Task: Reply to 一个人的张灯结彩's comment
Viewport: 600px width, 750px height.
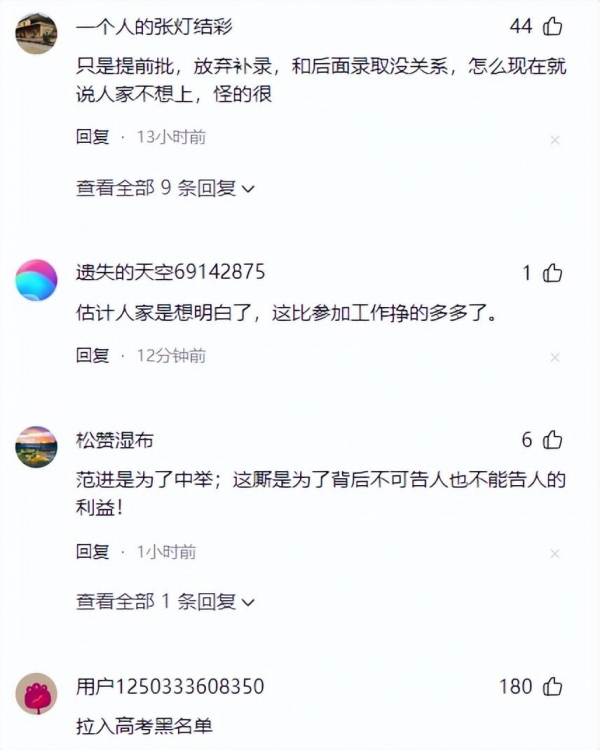Action: click(x=93, y=137)
